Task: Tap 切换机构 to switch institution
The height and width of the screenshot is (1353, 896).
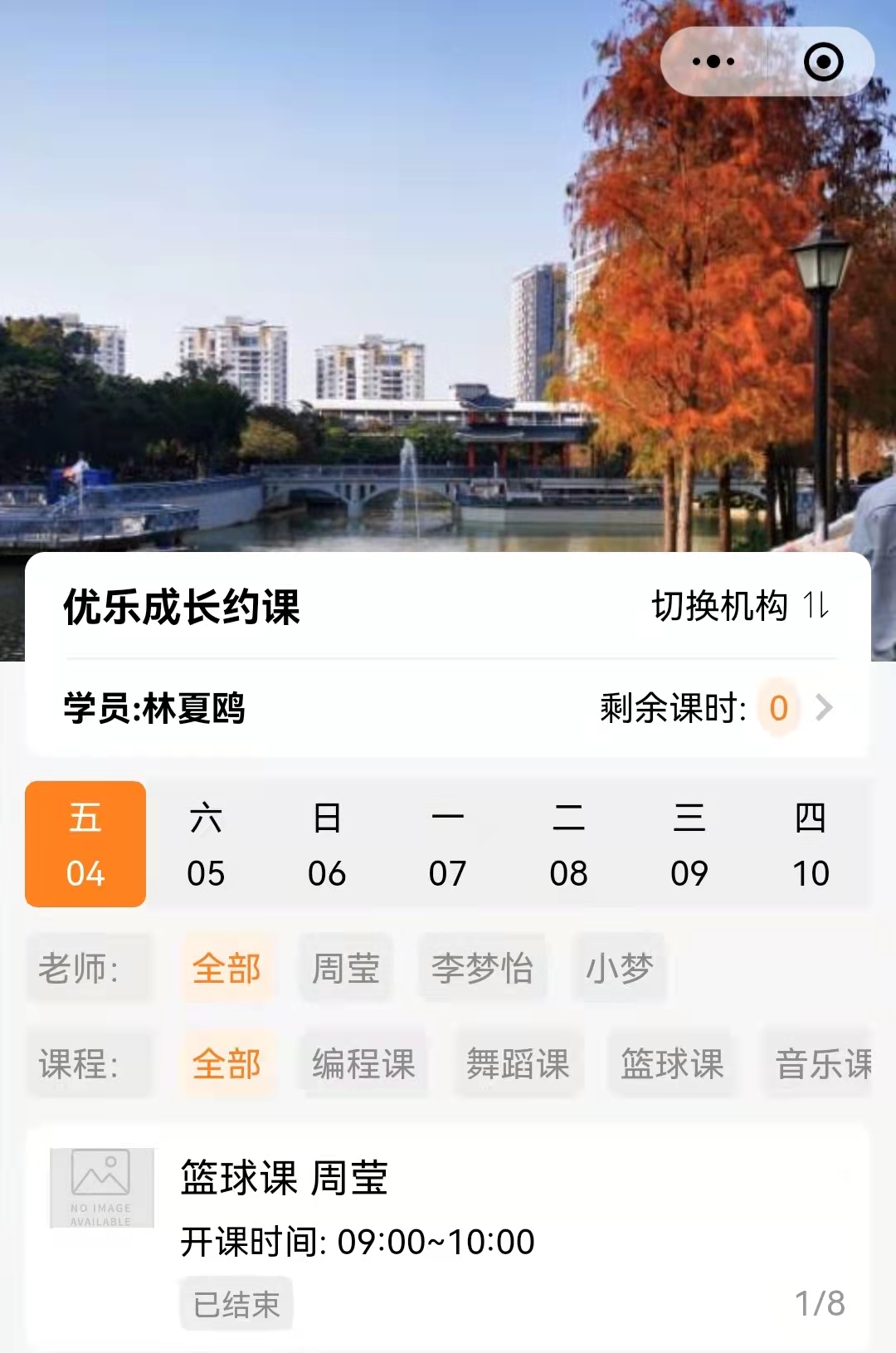Action: [x=739, y=606]
